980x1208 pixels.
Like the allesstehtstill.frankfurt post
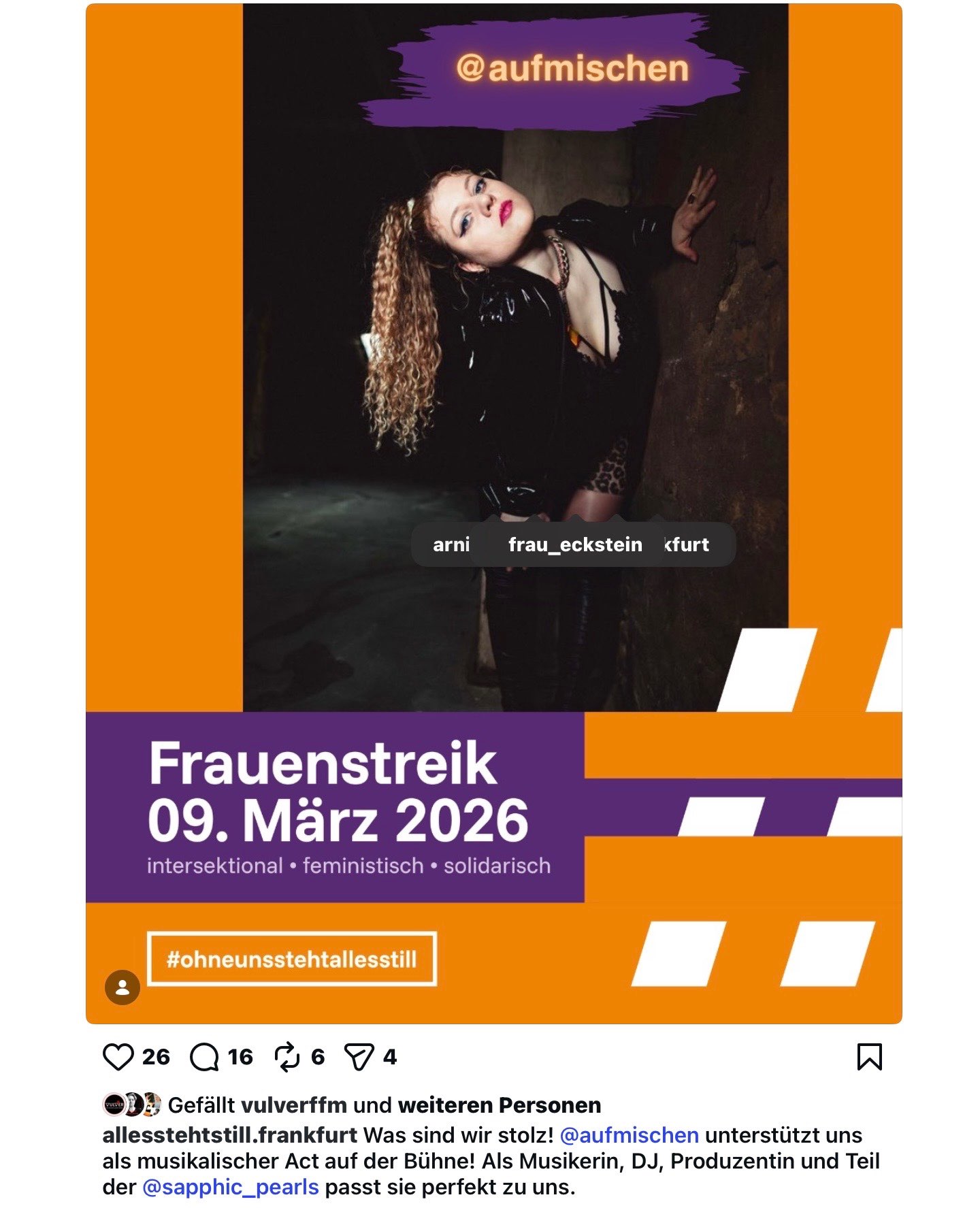pyautogui.click(x=118, y=1057)
